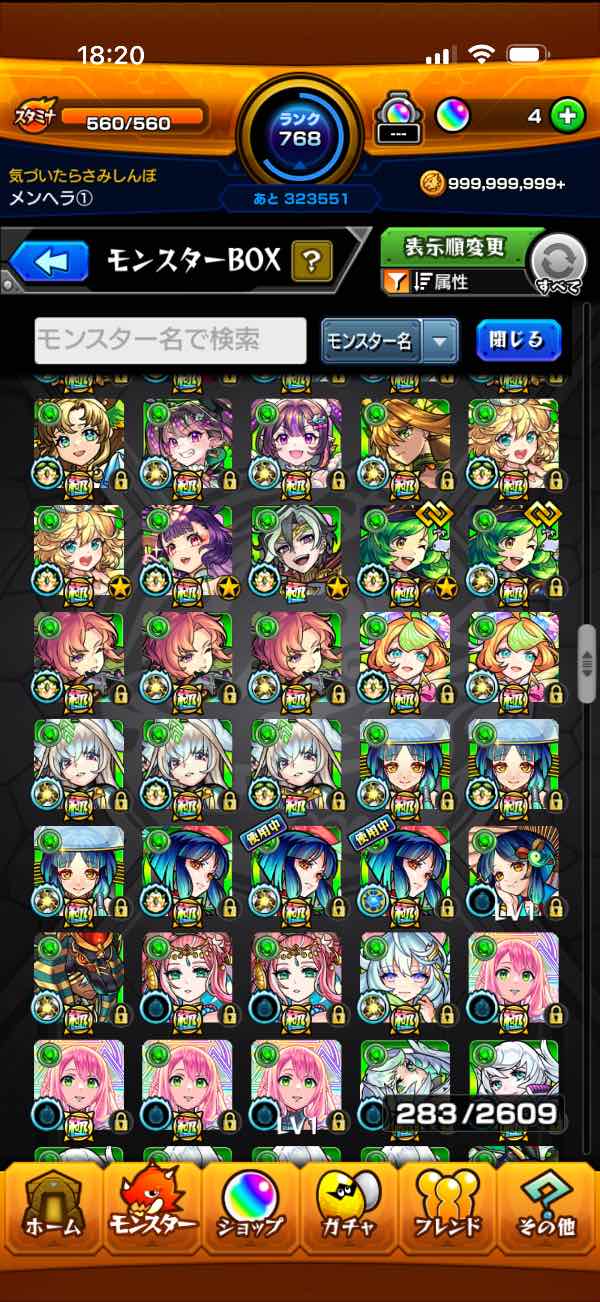Focus the モンスター名で検索 search field
The height and width of the screenshot is (1302, 600).
[x=170, y=341]
